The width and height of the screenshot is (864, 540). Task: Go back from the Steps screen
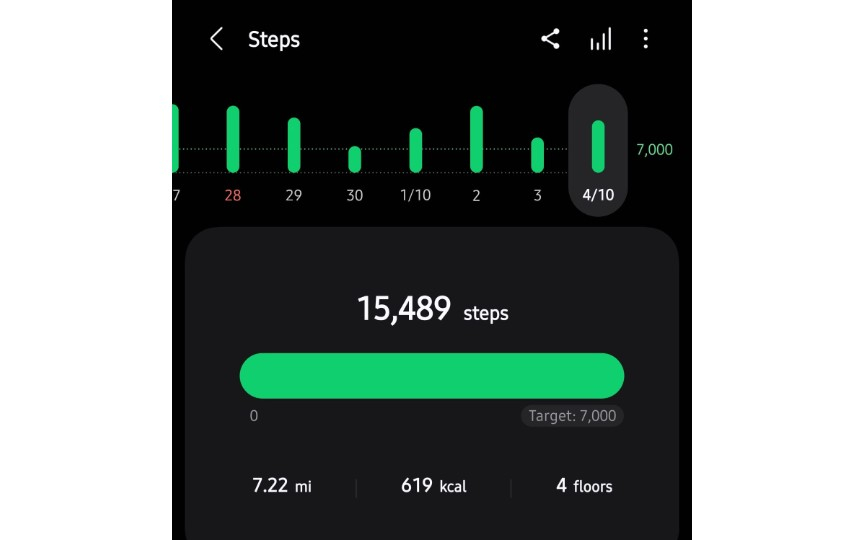216,40
